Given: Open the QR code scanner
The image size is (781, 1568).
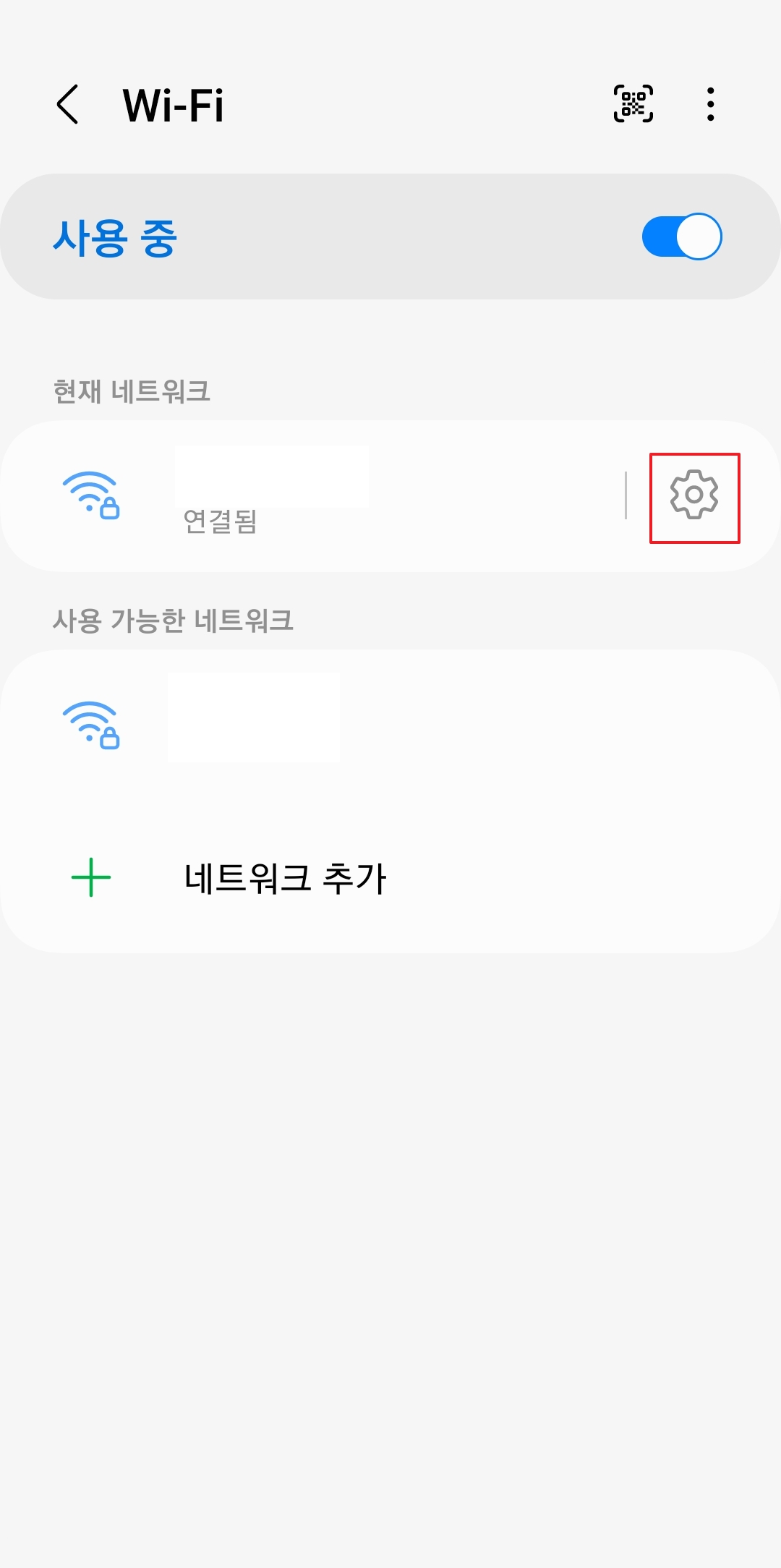Looking at the screenshot, I should click(631, 105).
